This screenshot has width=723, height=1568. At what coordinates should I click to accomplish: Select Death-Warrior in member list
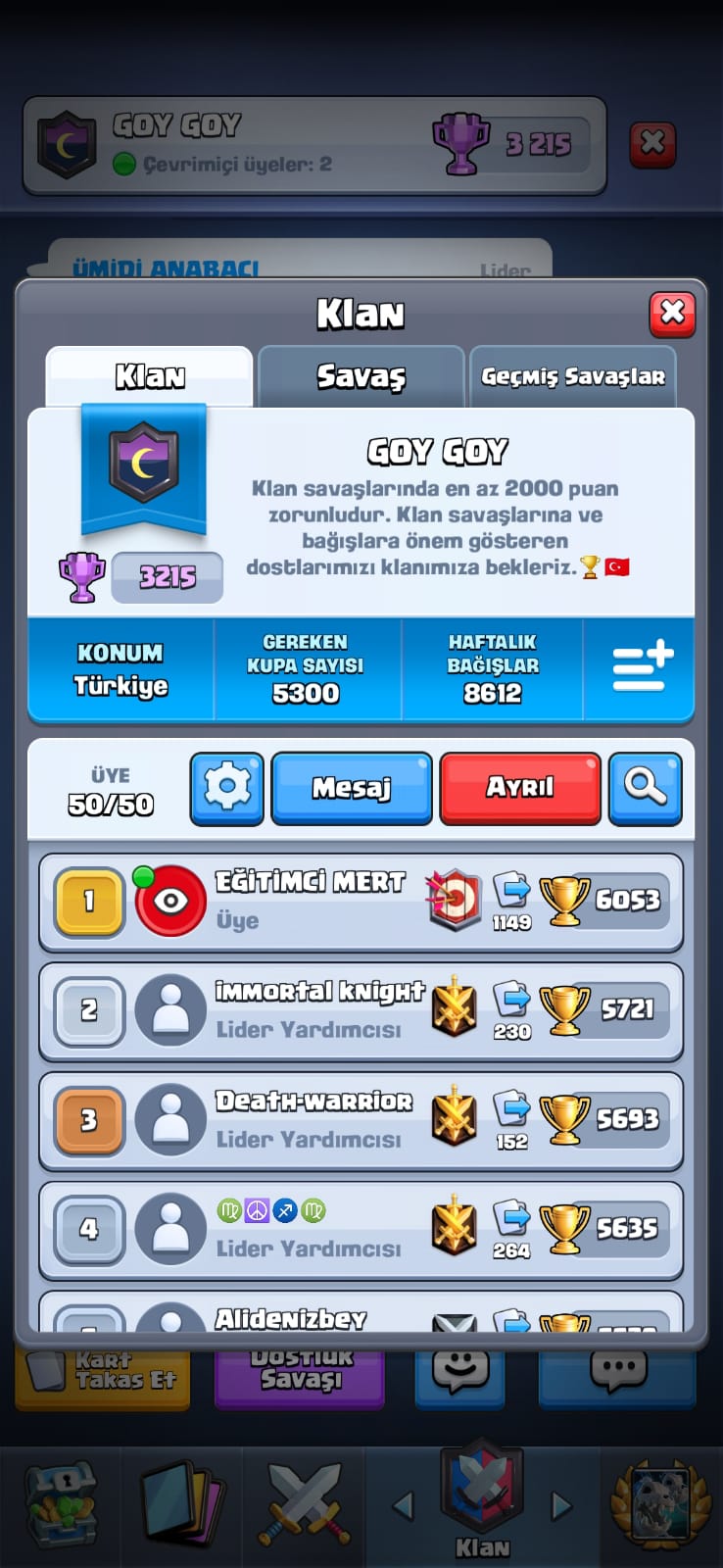361,1121
